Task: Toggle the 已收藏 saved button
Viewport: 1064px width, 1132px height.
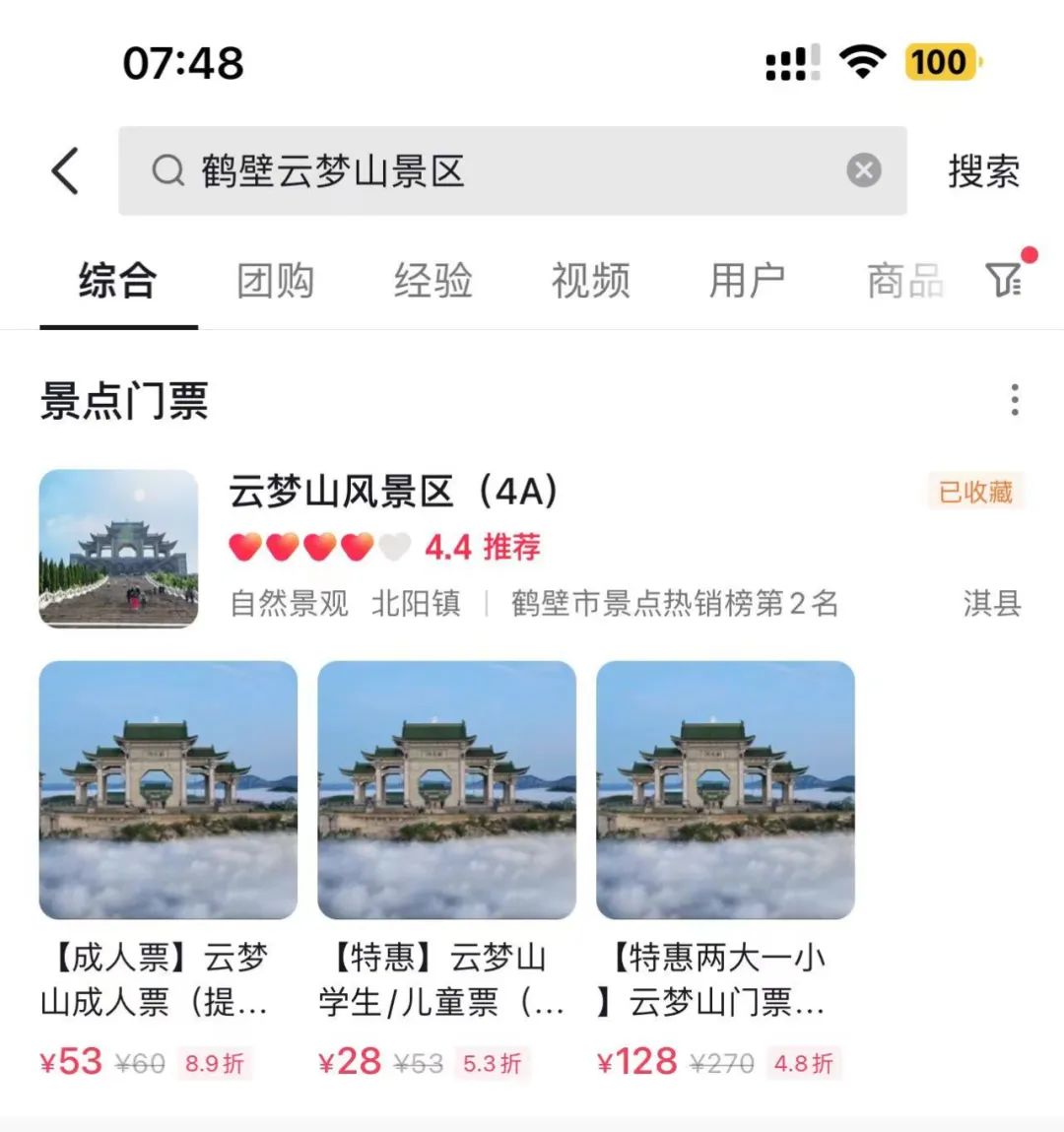Action: [974, 492]
